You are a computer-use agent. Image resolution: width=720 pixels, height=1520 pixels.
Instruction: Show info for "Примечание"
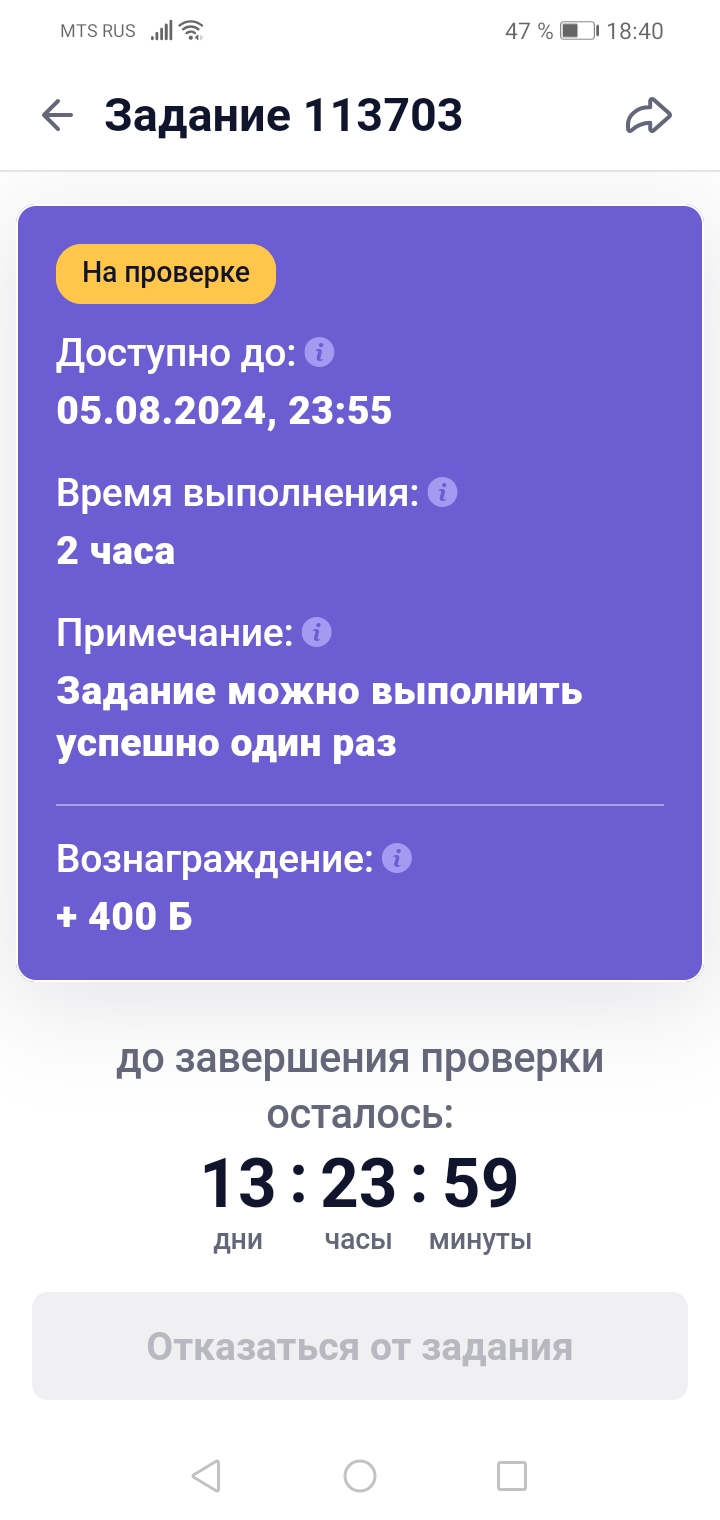coord(316,632)
